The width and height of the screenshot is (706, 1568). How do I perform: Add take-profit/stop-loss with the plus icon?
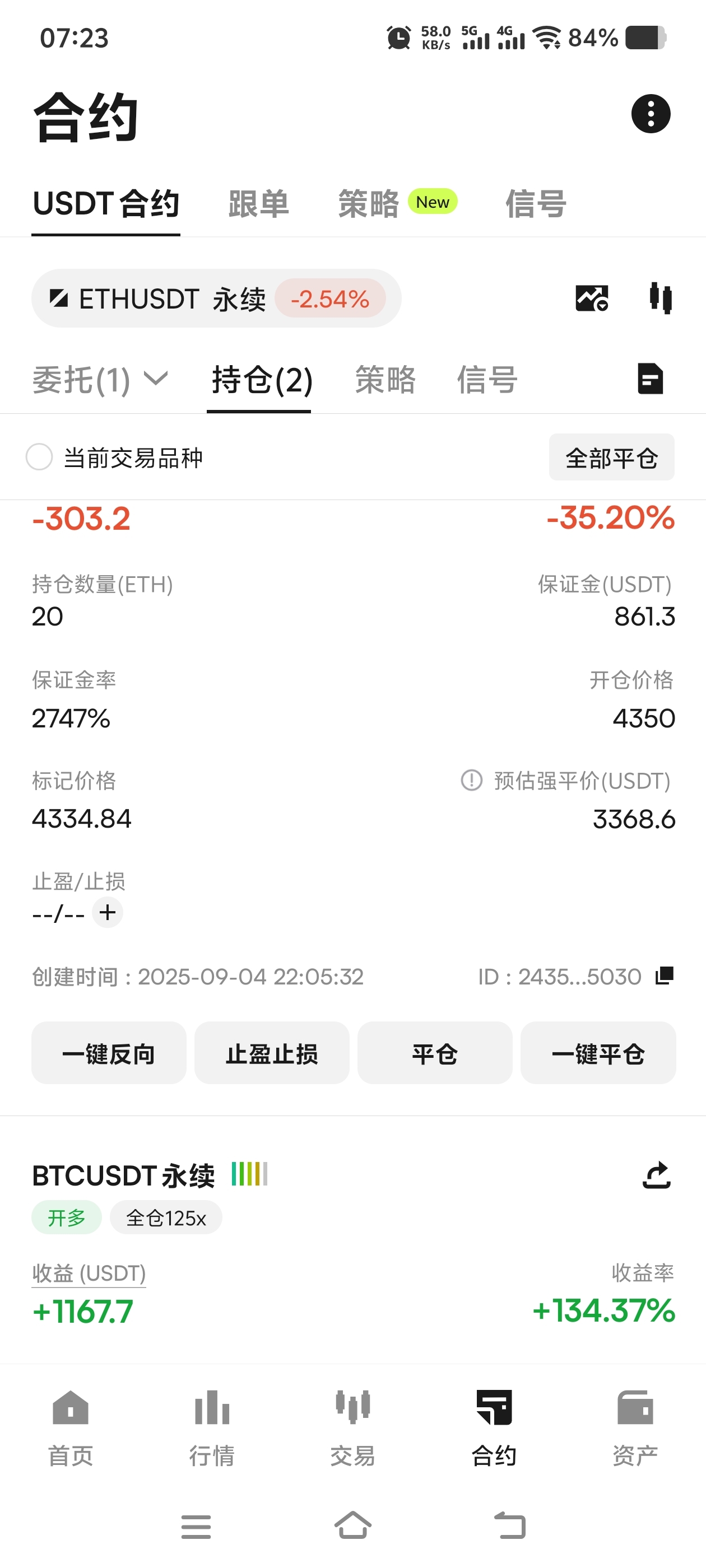pyautogui.click(x=108, y=912)
